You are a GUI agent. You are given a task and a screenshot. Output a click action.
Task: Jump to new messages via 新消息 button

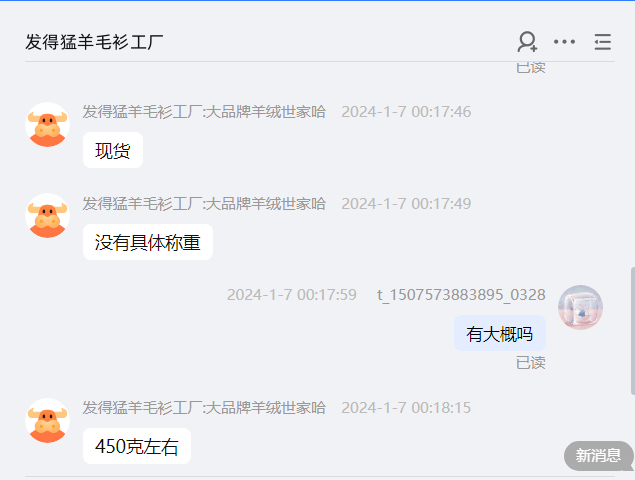click(x=599, y=455)
